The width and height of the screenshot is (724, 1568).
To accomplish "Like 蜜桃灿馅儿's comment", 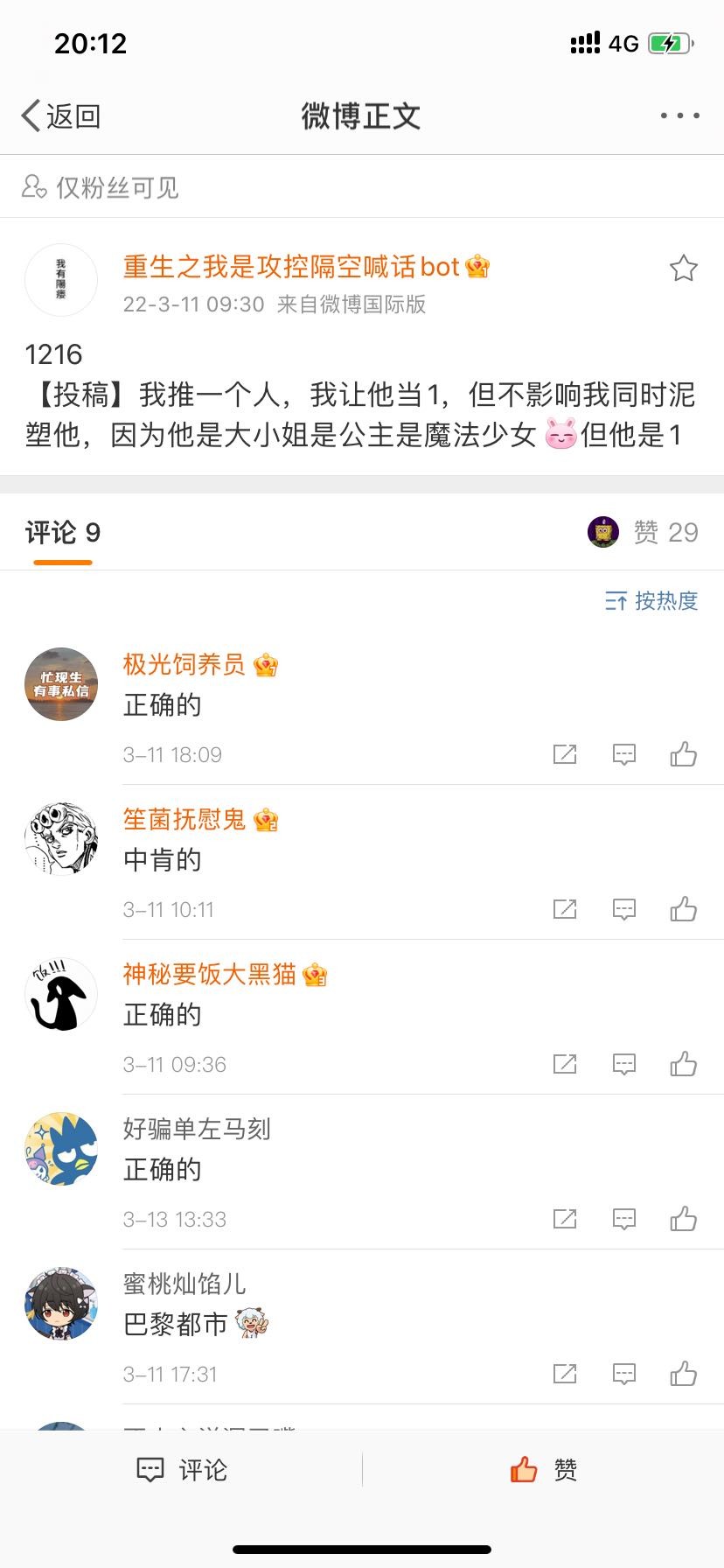I will [683, 1374].
